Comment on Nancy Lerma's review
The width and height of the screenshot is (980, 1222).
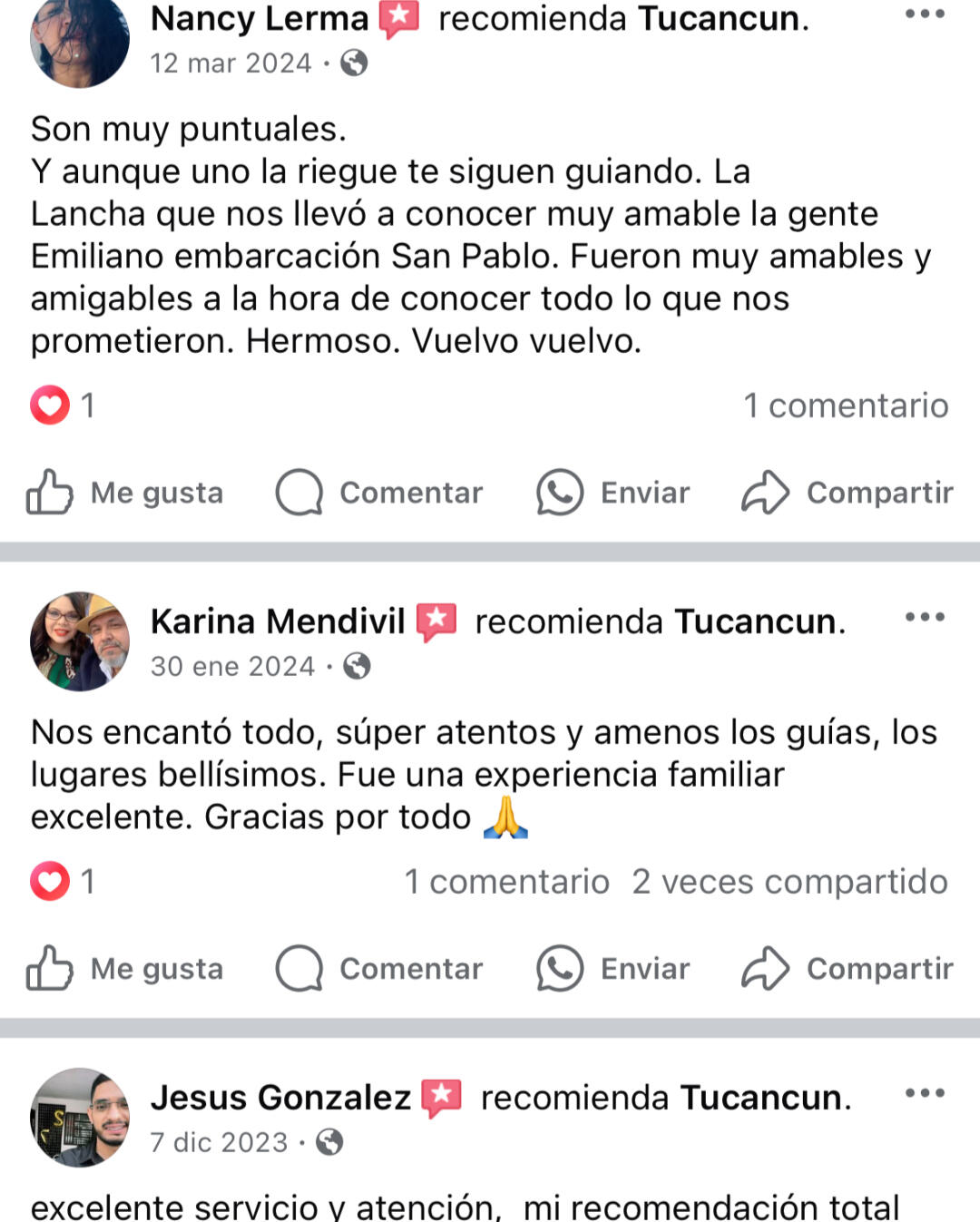click(x=379, y=493)
